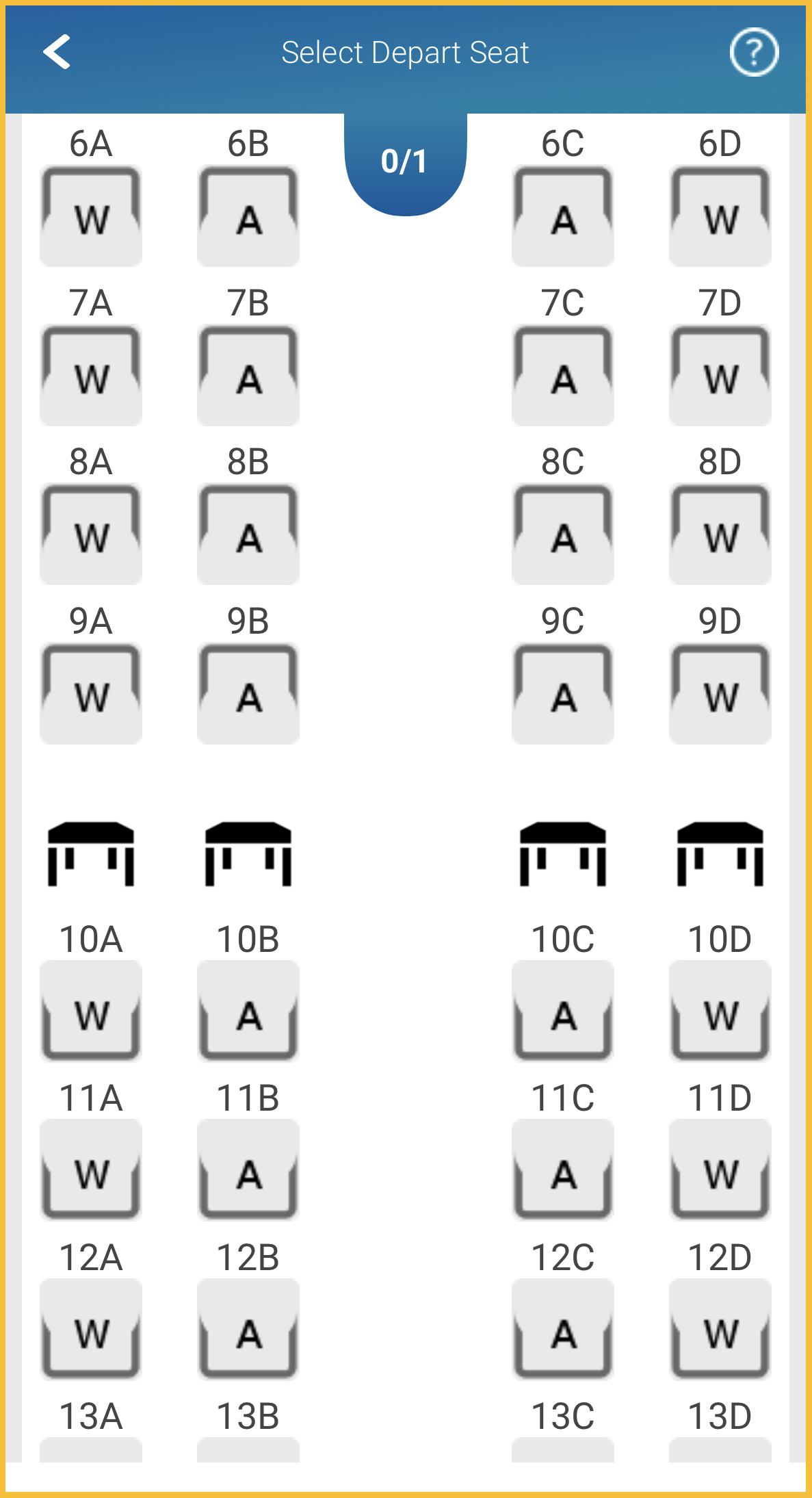Screen dimensions: 812x1498
Task: Choose window seat 7A
Action: coord(91,376)
